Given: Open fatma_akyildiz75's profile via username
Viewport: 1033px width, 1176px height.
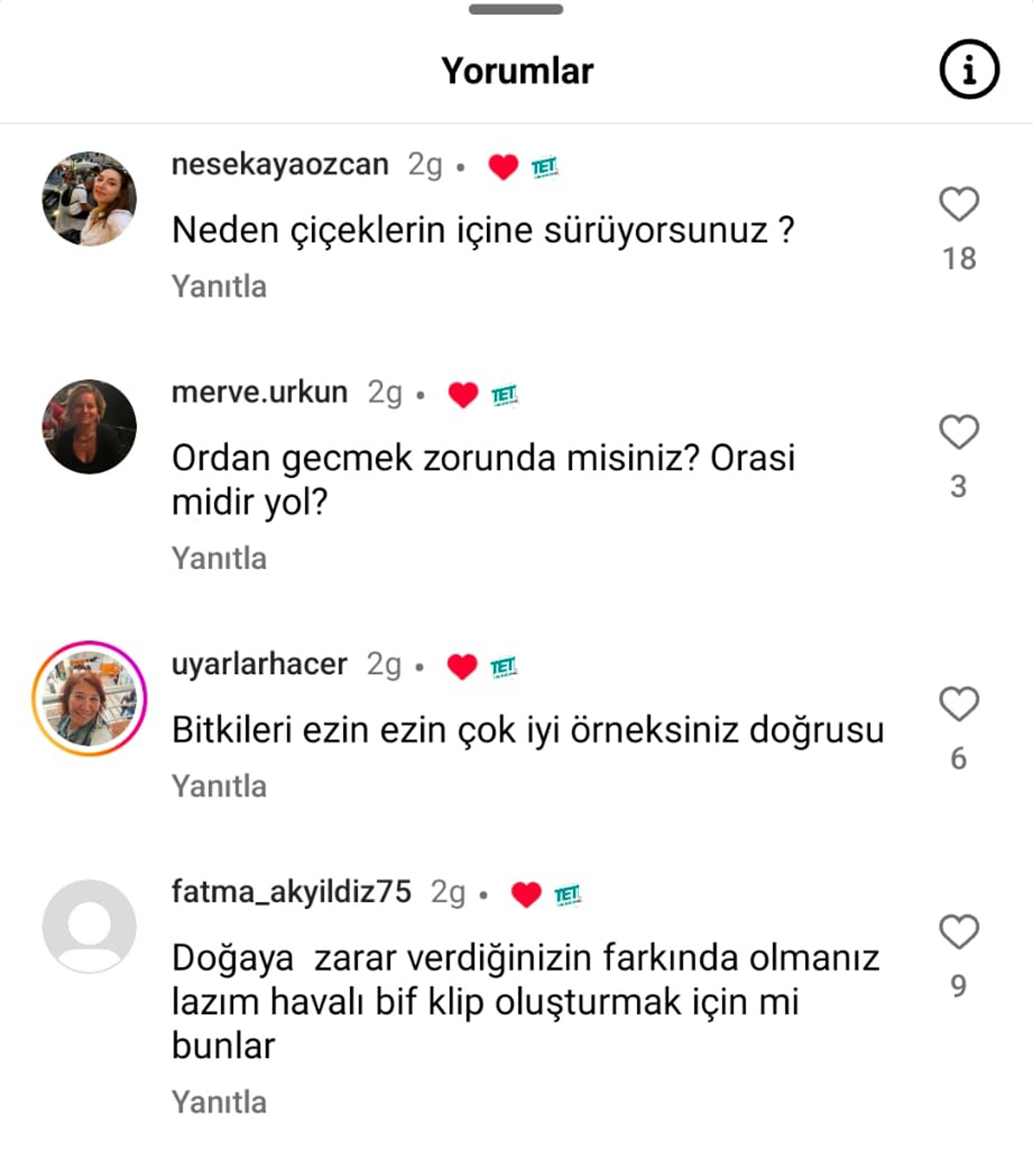Looking at the screenshot, I should [291, 892].
